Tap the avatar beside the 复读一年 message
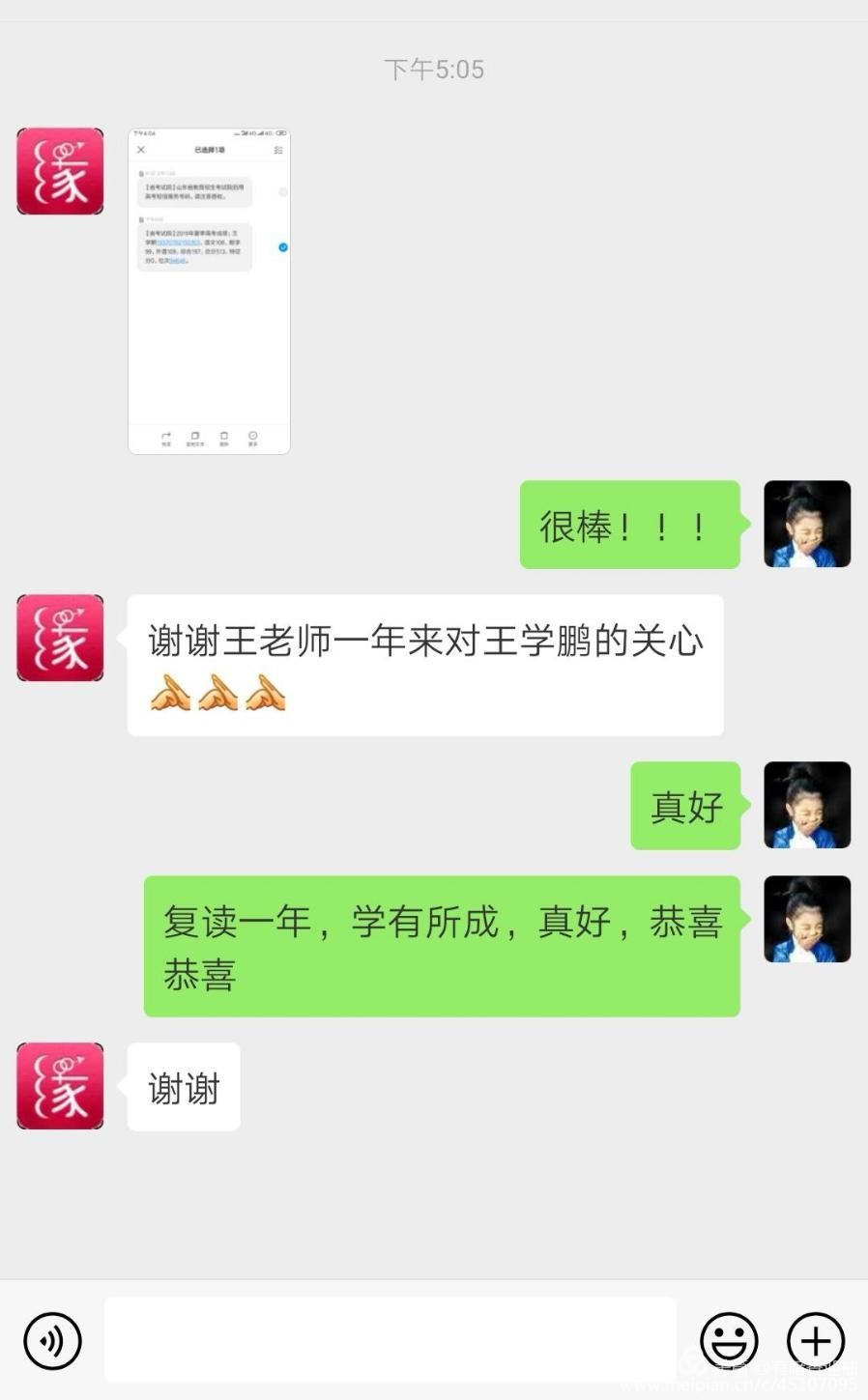Screen dimensions: 868x1400 tap(807, 919)
